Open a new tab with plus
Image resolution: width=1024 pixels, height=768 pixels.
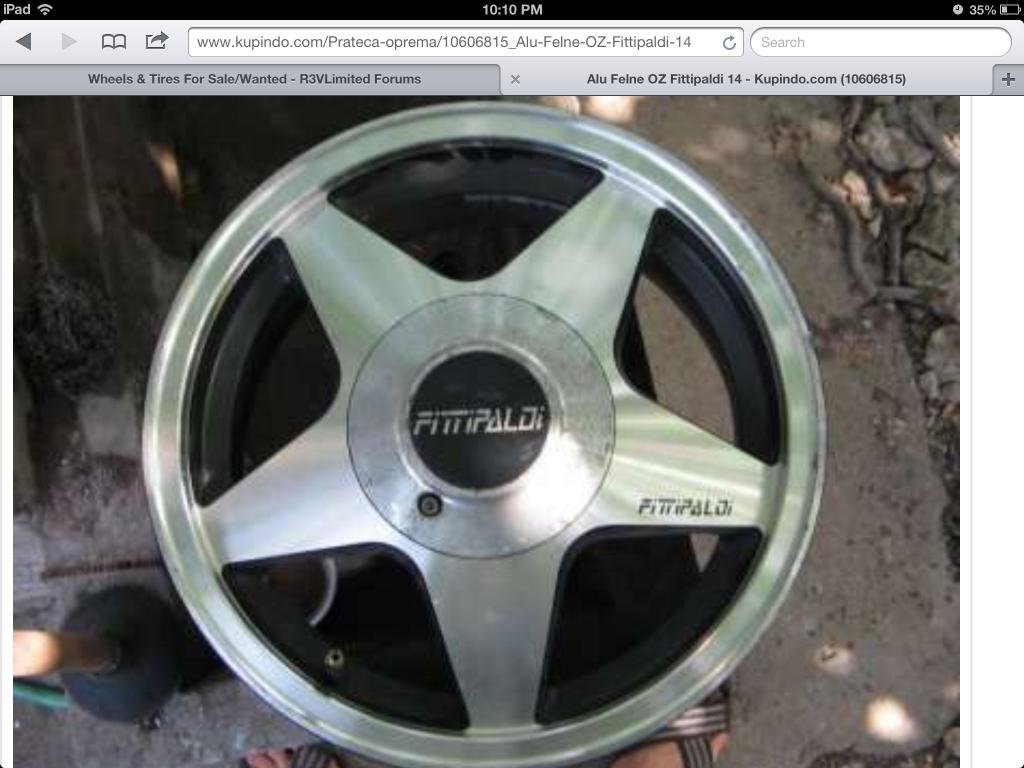point(1007,79)
